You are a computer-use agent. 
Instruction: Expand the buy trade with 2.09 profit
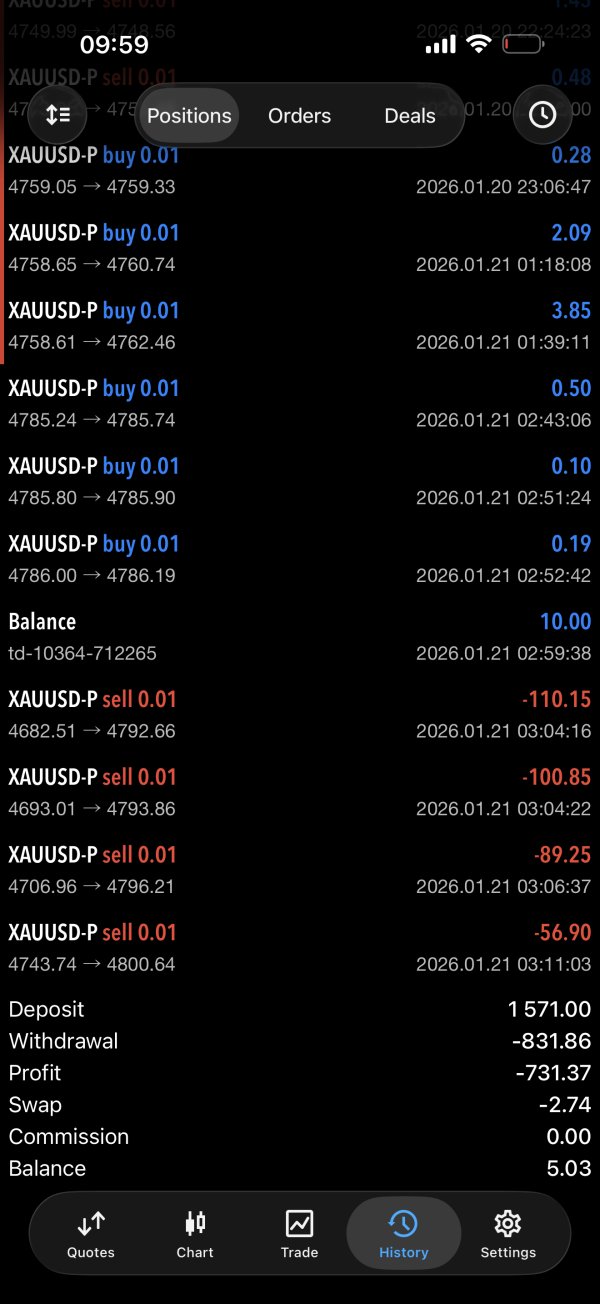[300, 248]
